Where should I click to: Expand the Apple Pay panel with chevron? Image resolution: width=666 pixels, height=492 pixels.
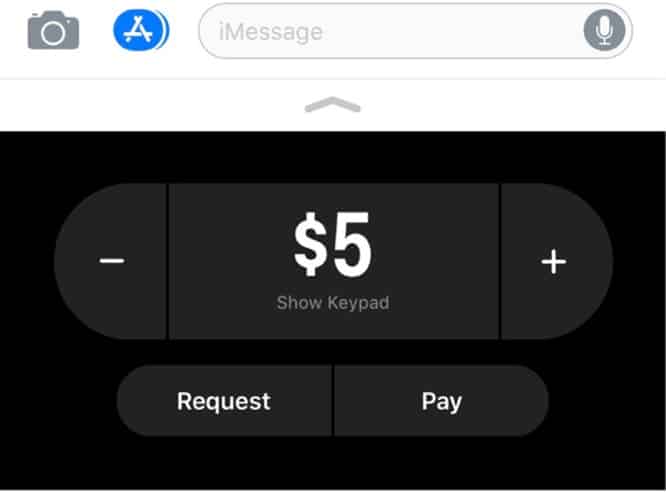click(332, 105)
